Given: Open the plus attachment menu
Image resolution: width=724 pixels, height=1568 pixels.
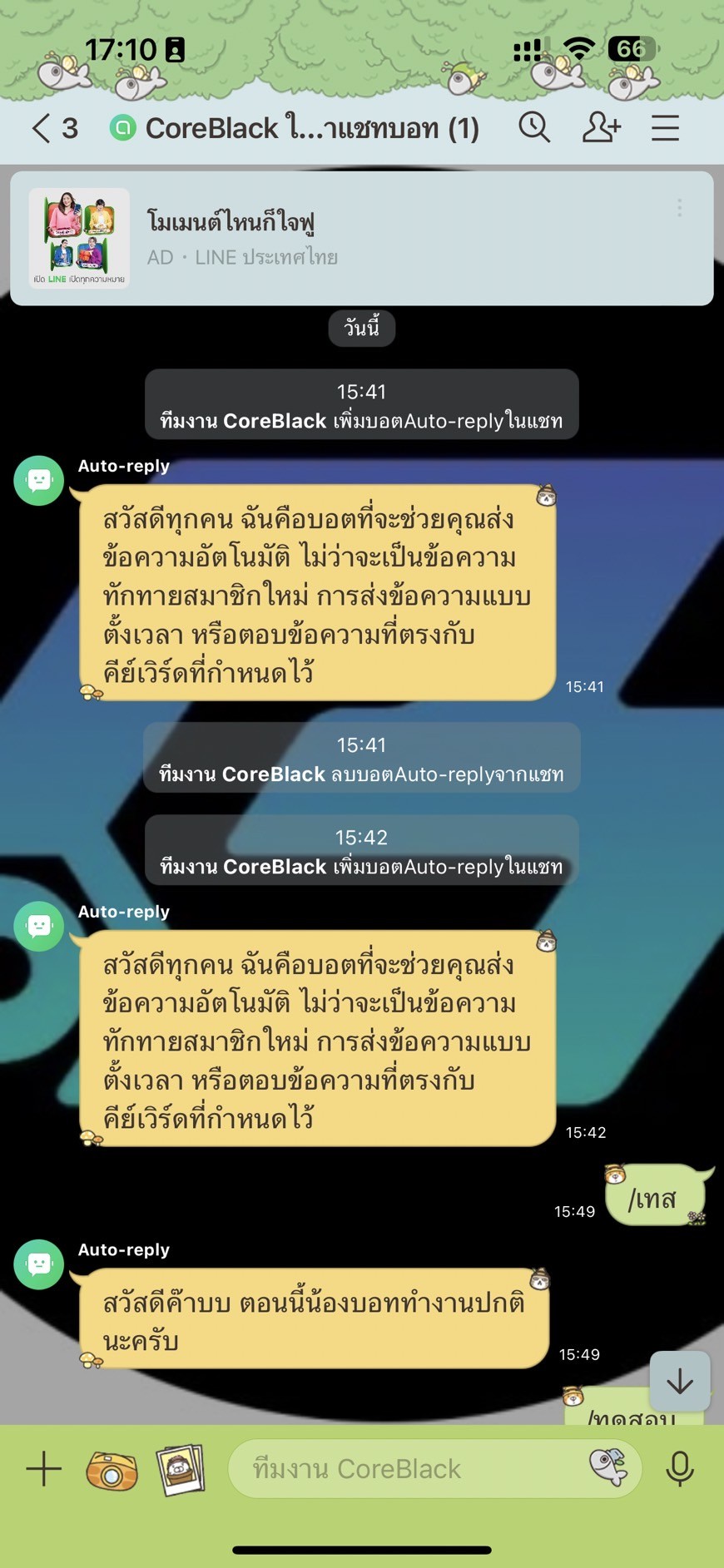Looking at the screenshot, I should click(43, 1469).
